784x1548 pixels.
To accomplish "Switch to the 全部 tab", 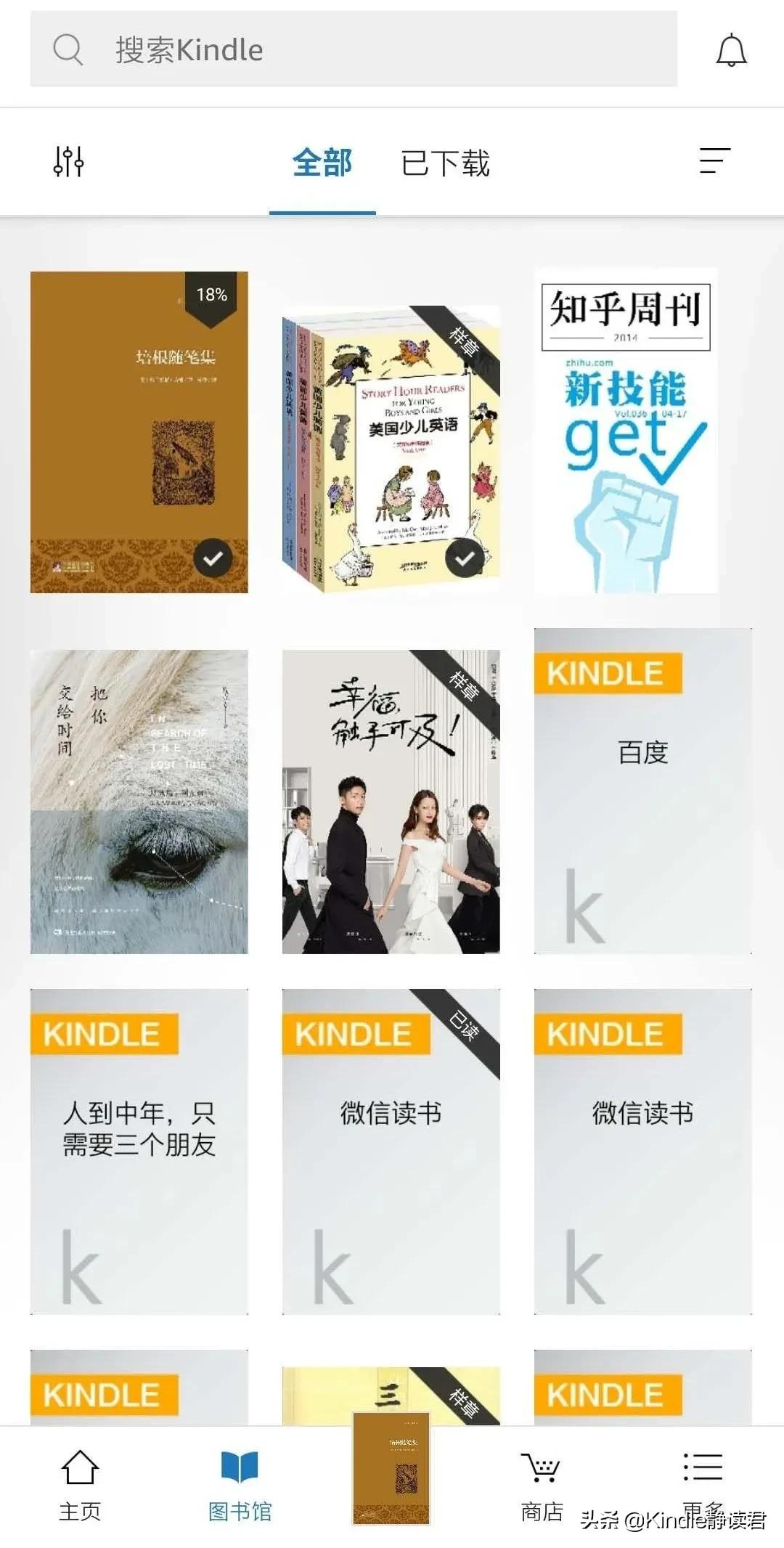I will tap(322, 163).
